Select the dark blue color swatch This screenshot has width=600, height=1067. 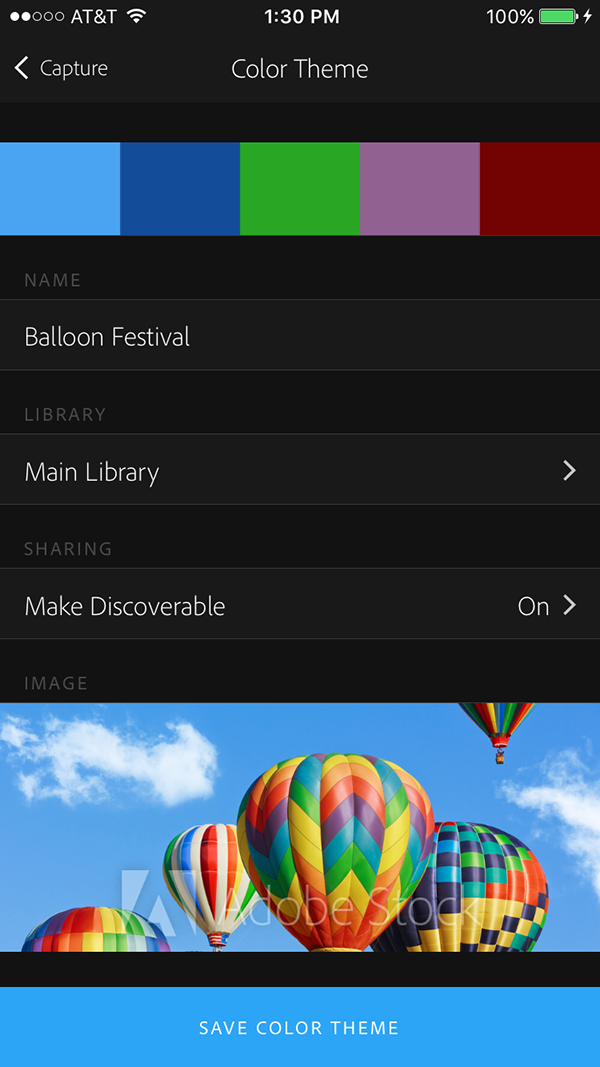(x=180, y=189)
